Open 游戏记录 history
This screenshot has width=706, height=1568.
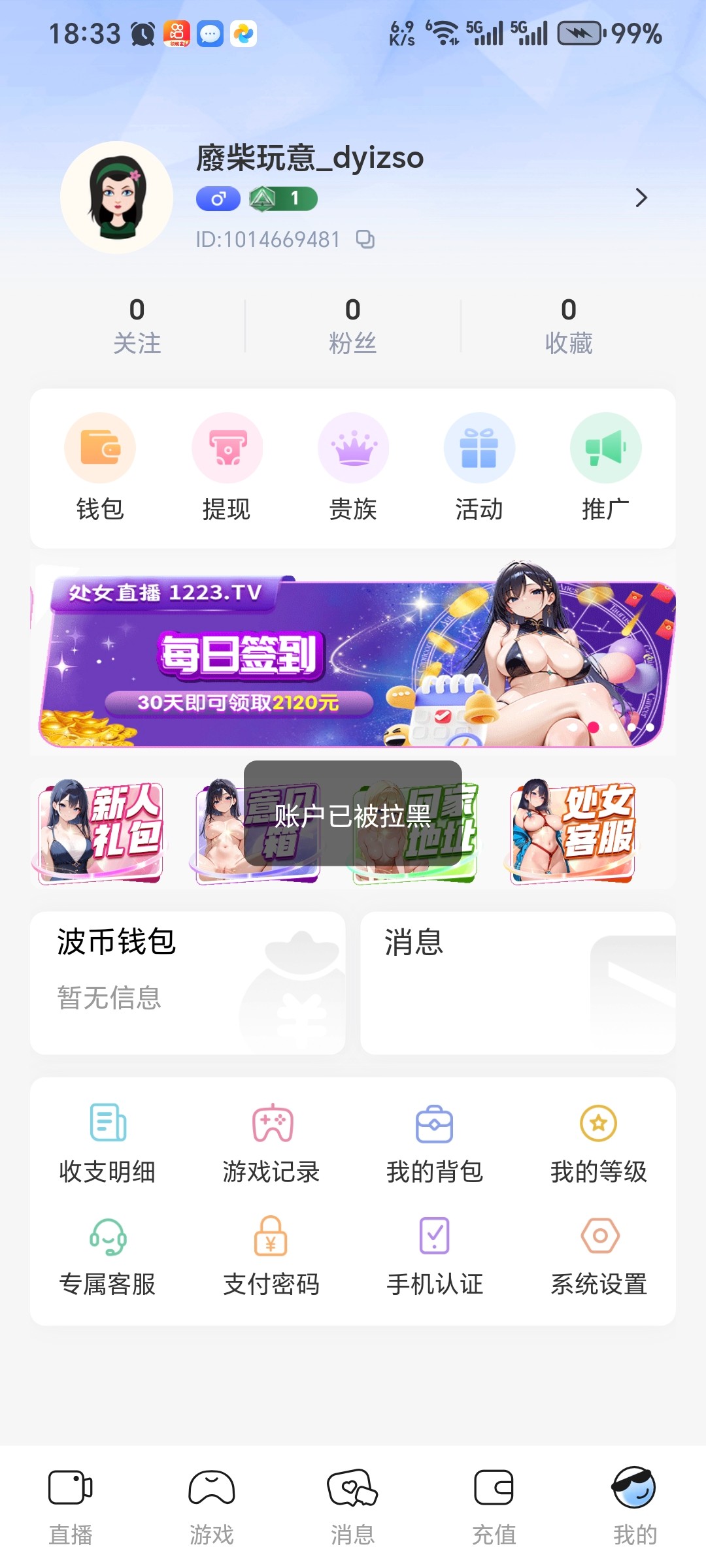coord(272,1143)
